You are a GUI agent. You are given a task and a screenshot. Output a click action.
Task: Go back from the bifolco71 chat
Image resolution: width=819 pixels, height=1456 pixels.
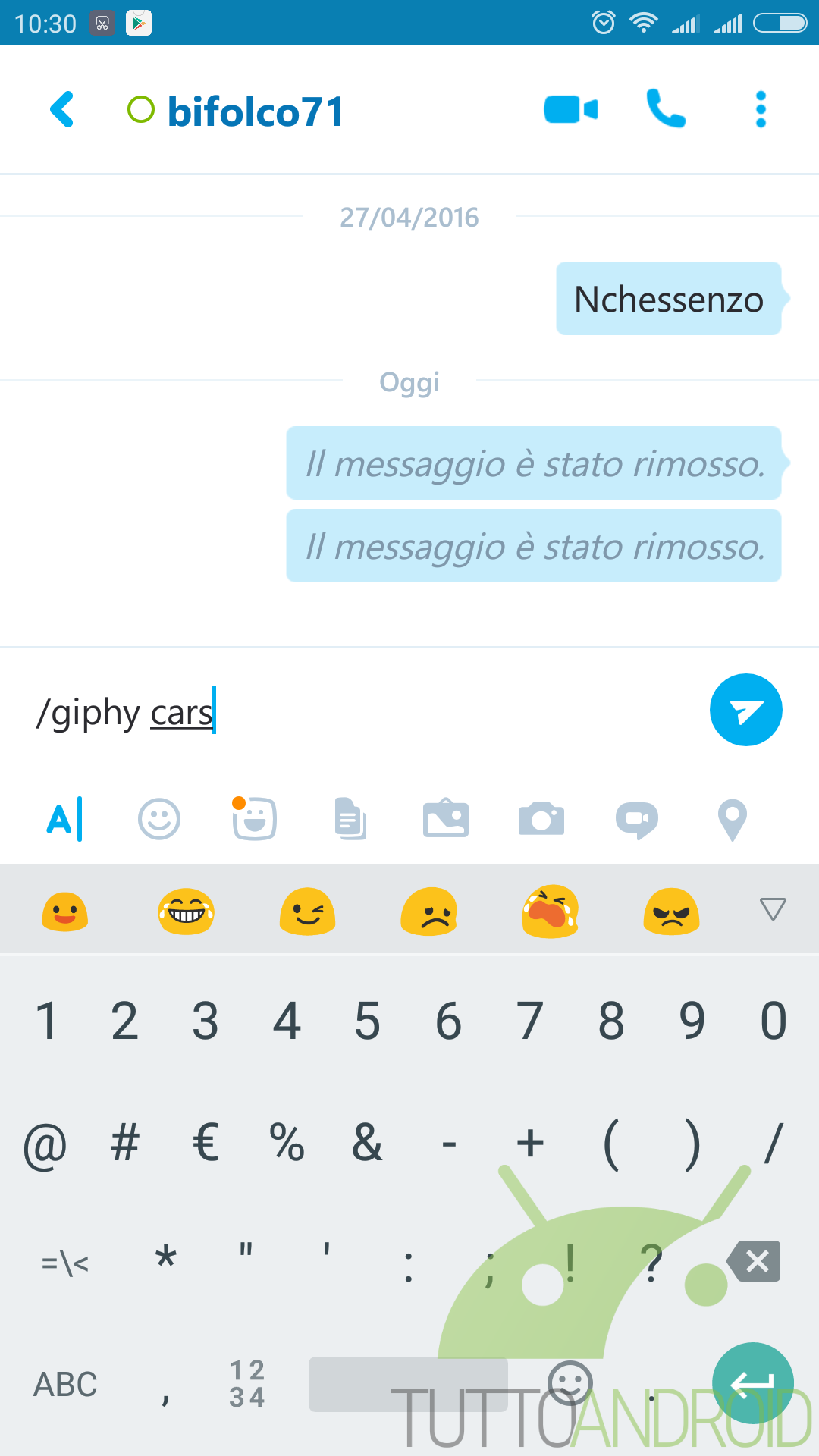coord(62,110)
